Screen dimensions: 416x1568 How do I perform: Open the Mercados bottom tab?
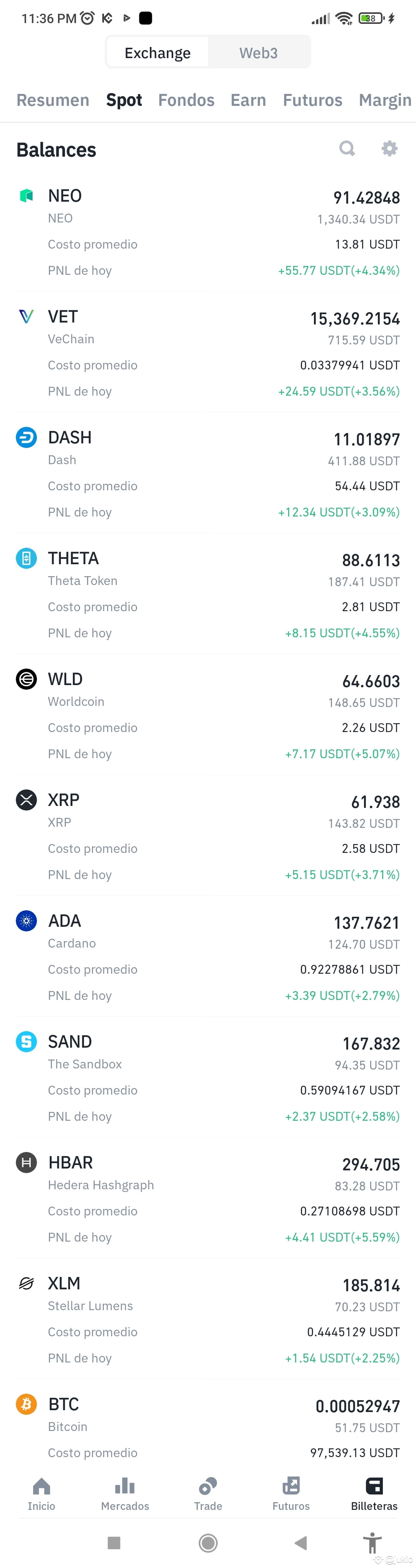[x=125, y=1493]
